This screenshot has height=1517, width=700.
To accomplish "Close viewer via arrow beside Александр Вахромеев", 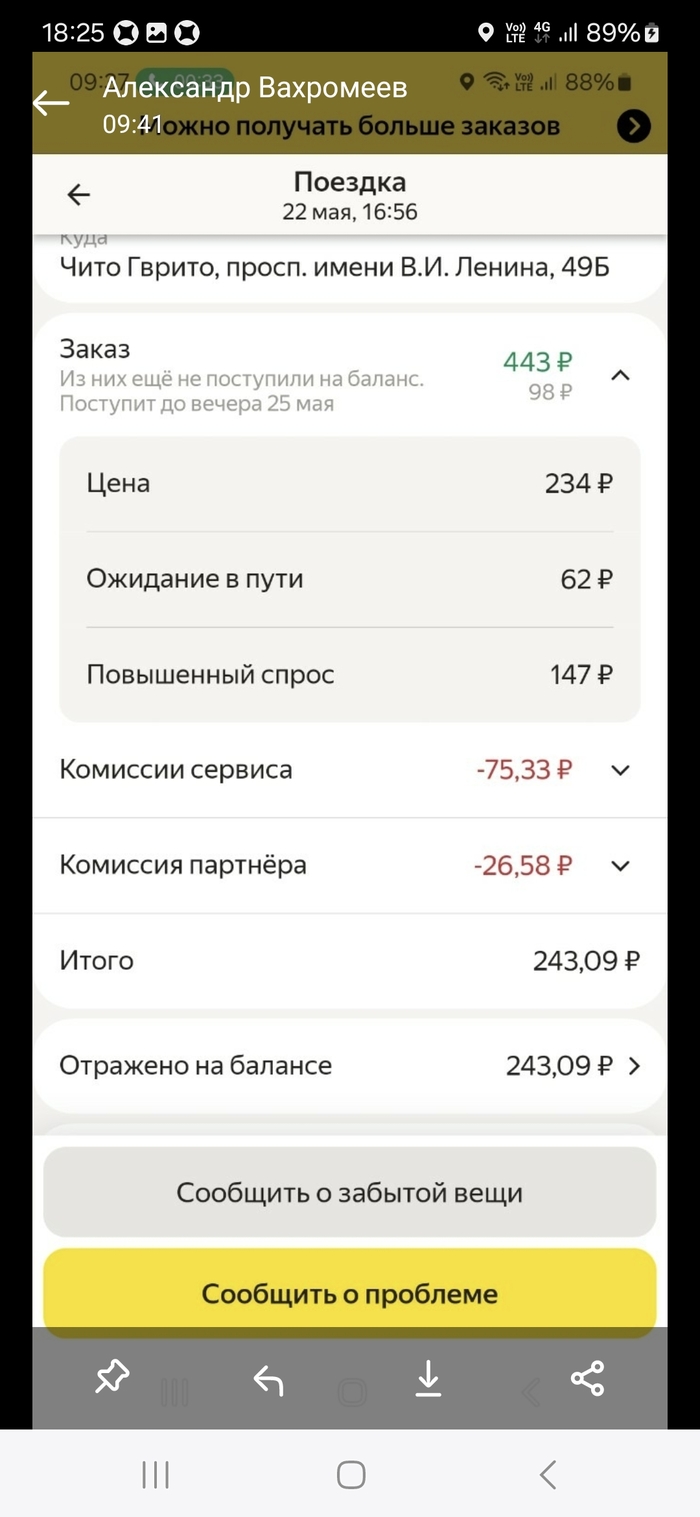I will click(x=51, y=102).
